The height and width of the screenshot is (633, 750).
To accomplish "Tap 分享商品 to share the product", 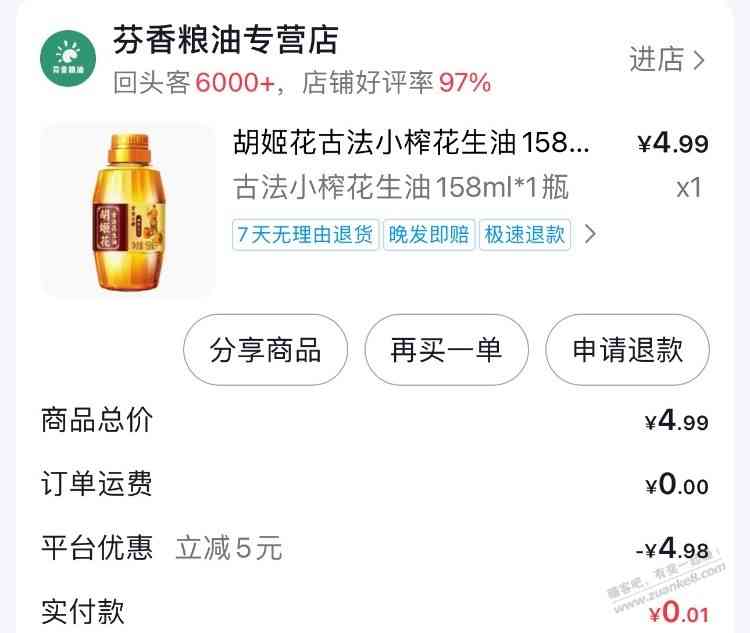I will pyautogui.click(x=265, y=350).
